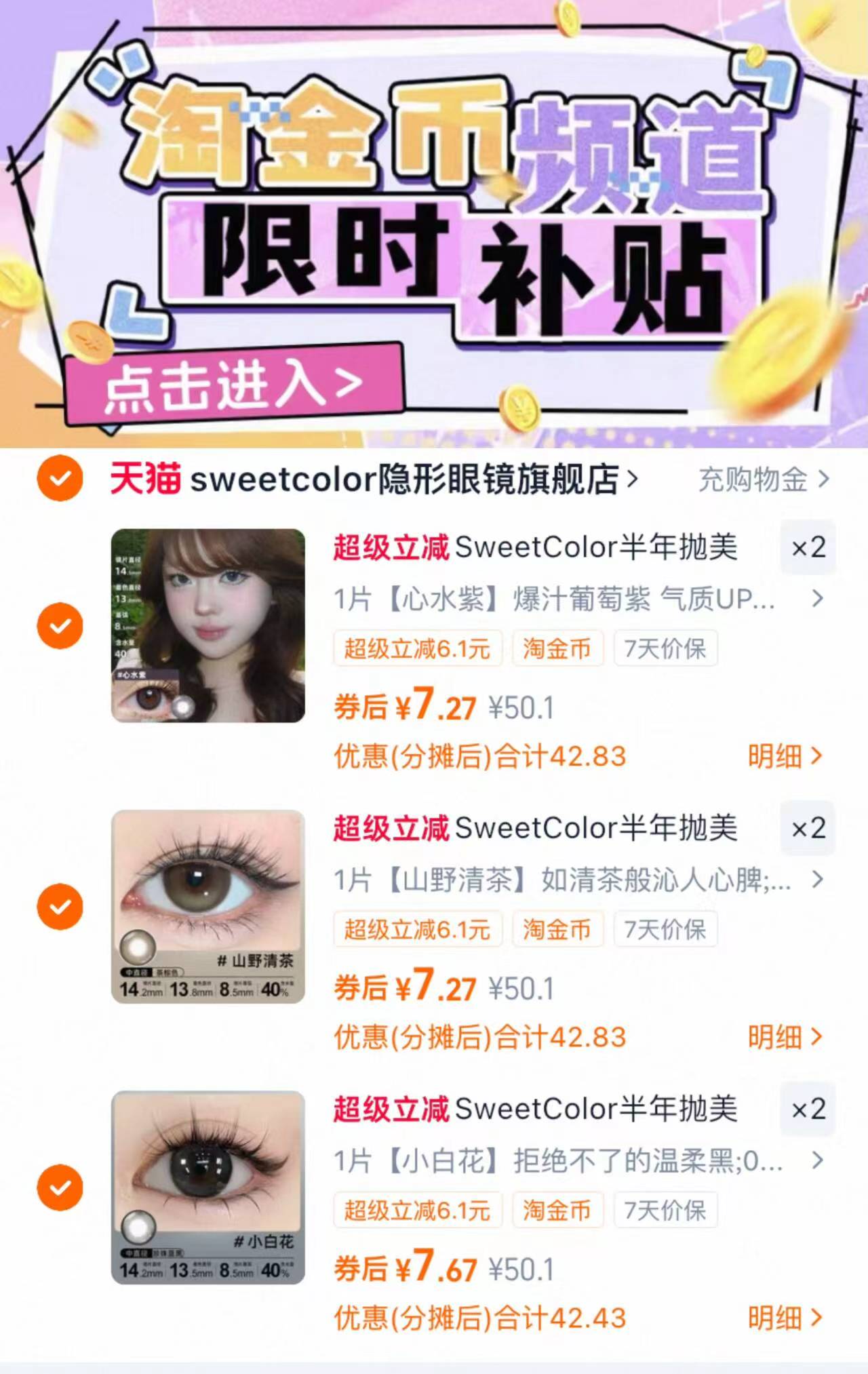
Task: Tap the ×2 badge next to the 山野清茶 item
Action: tap(808, 829)
